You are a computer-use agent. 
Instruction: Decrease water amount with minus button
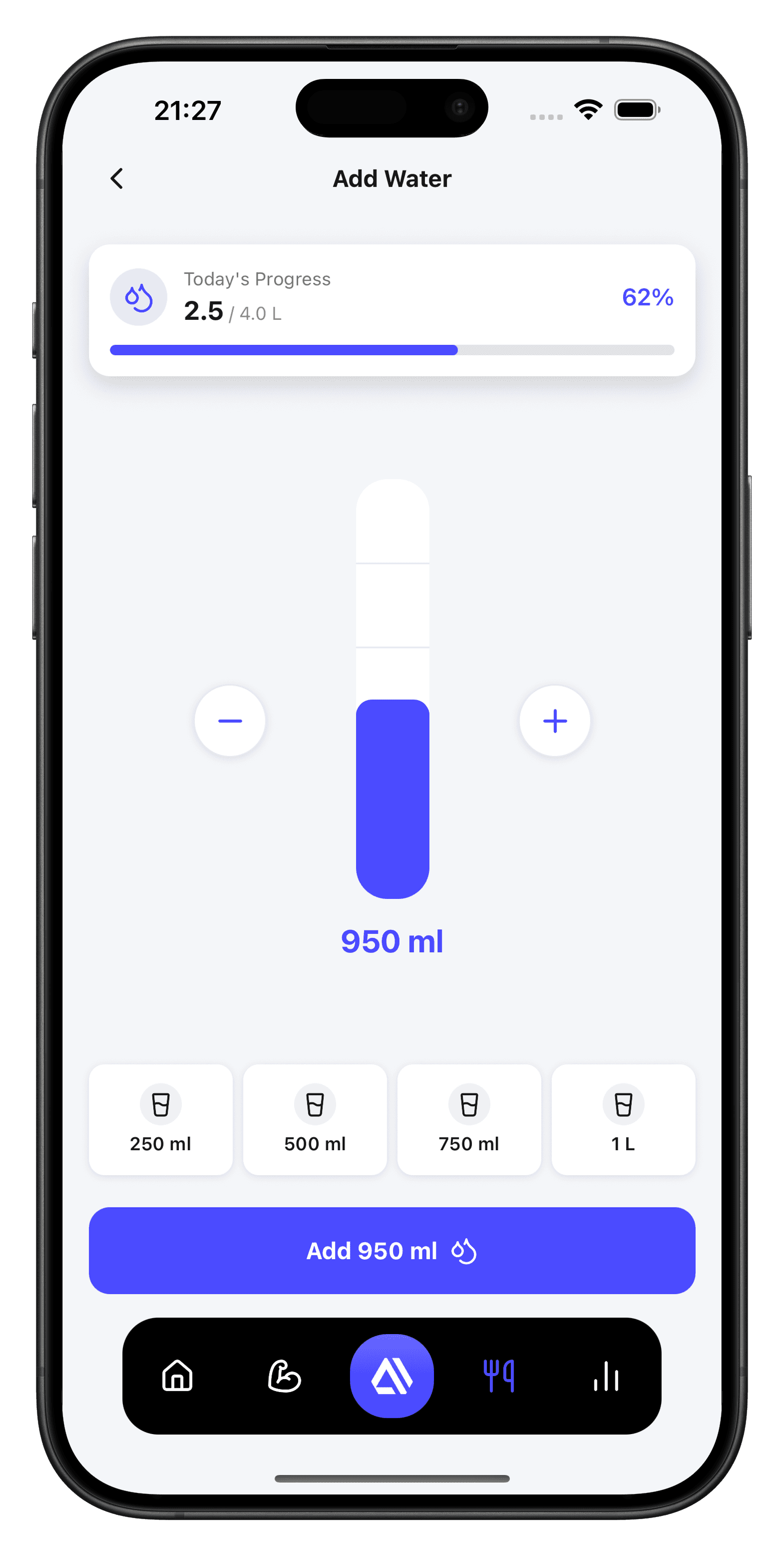(230, 721)
